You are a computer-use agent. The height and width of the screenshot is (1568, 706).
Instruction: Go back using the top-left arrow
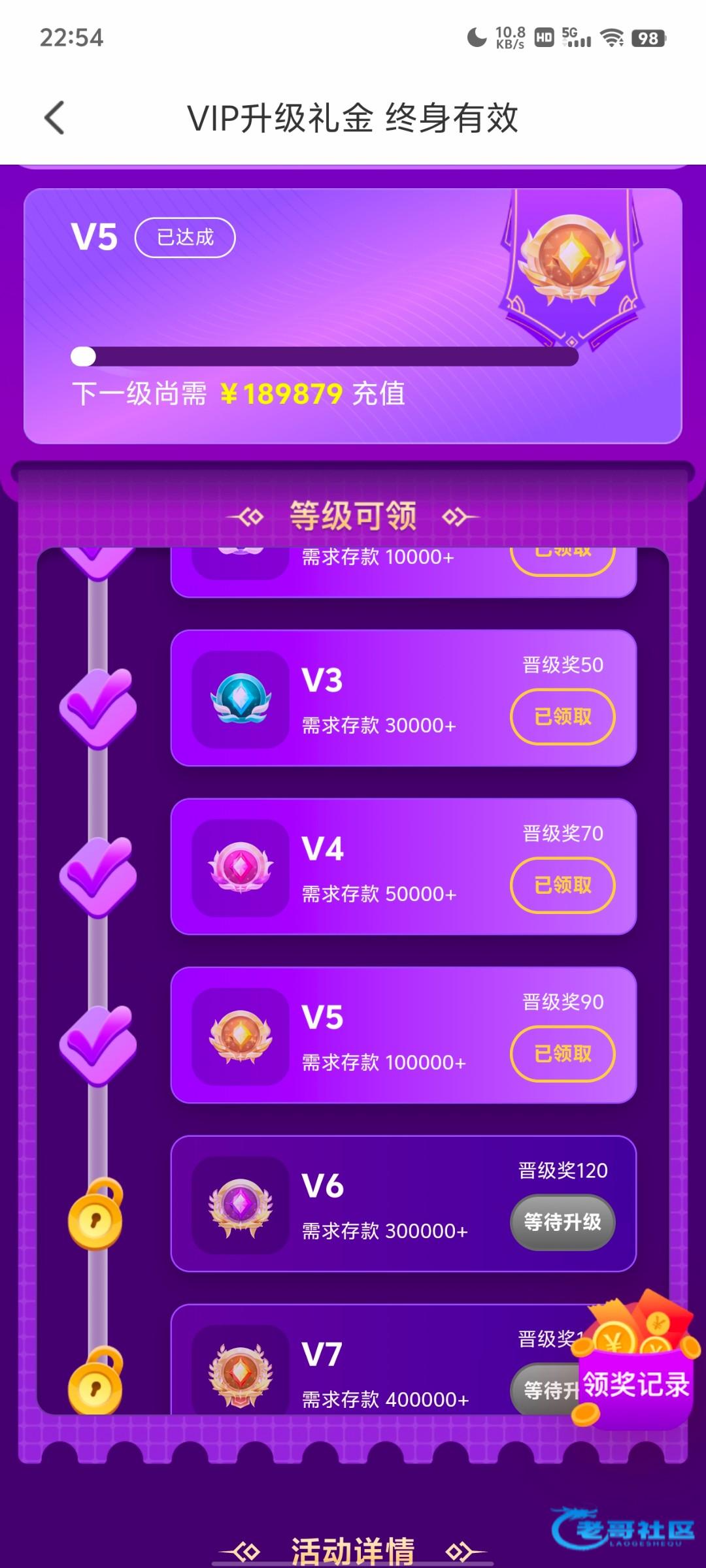(55, 118)
